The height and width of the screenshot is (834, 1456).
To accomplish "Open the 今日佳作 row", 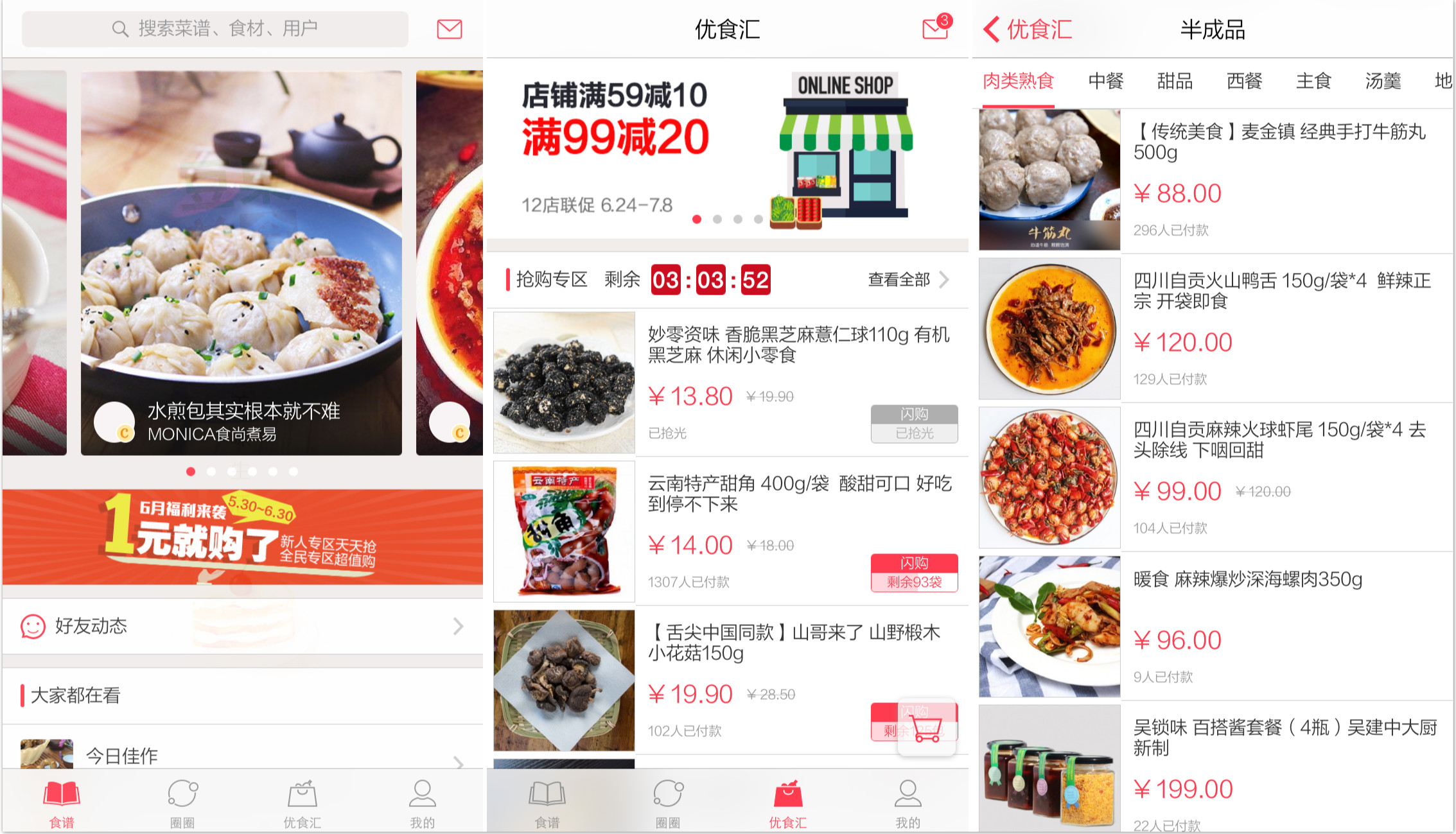I will click(243, 755).
